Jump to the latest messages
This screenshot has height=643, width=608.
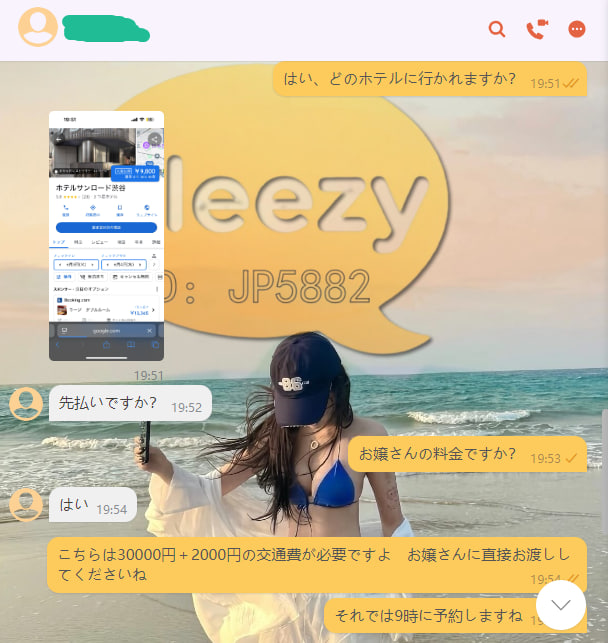pos(561,604)
